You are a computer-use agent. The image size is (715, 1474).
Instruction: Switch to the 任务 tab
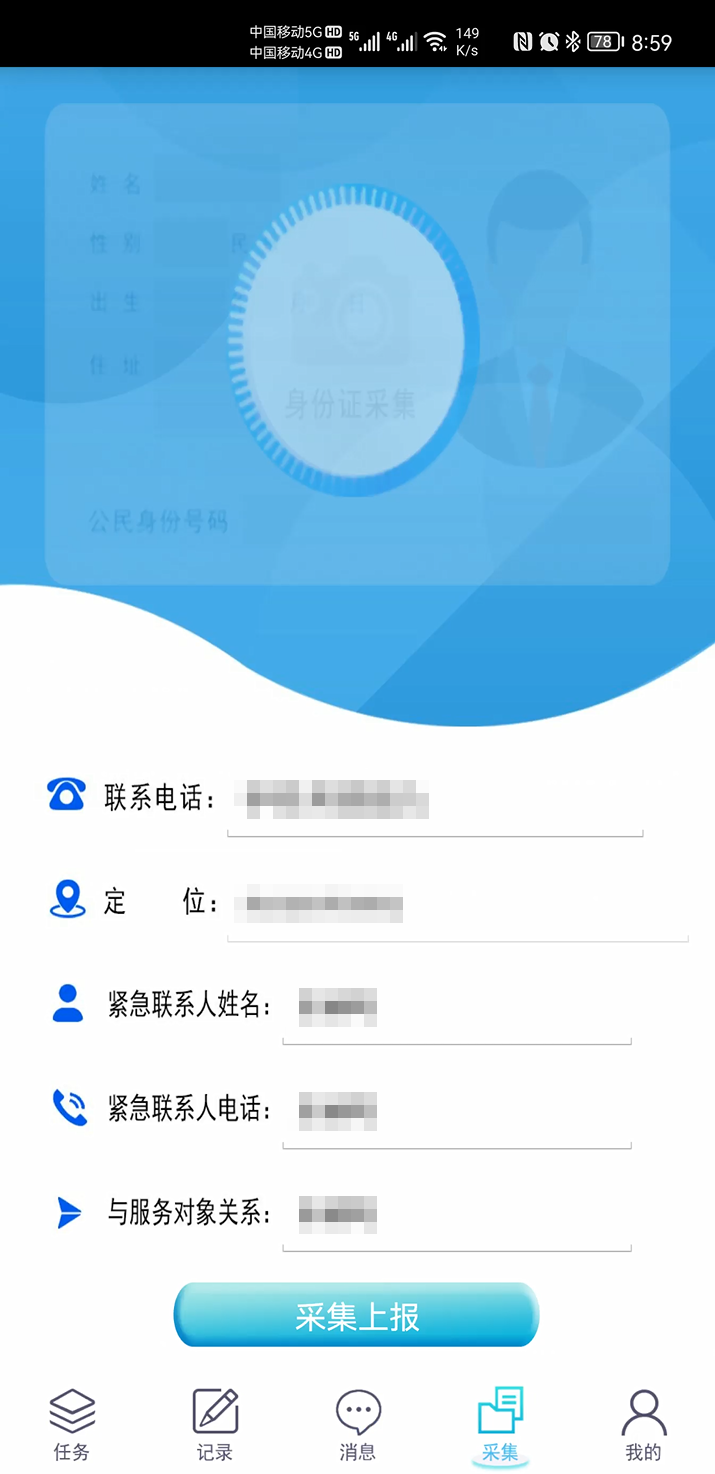pos(72,1424)
